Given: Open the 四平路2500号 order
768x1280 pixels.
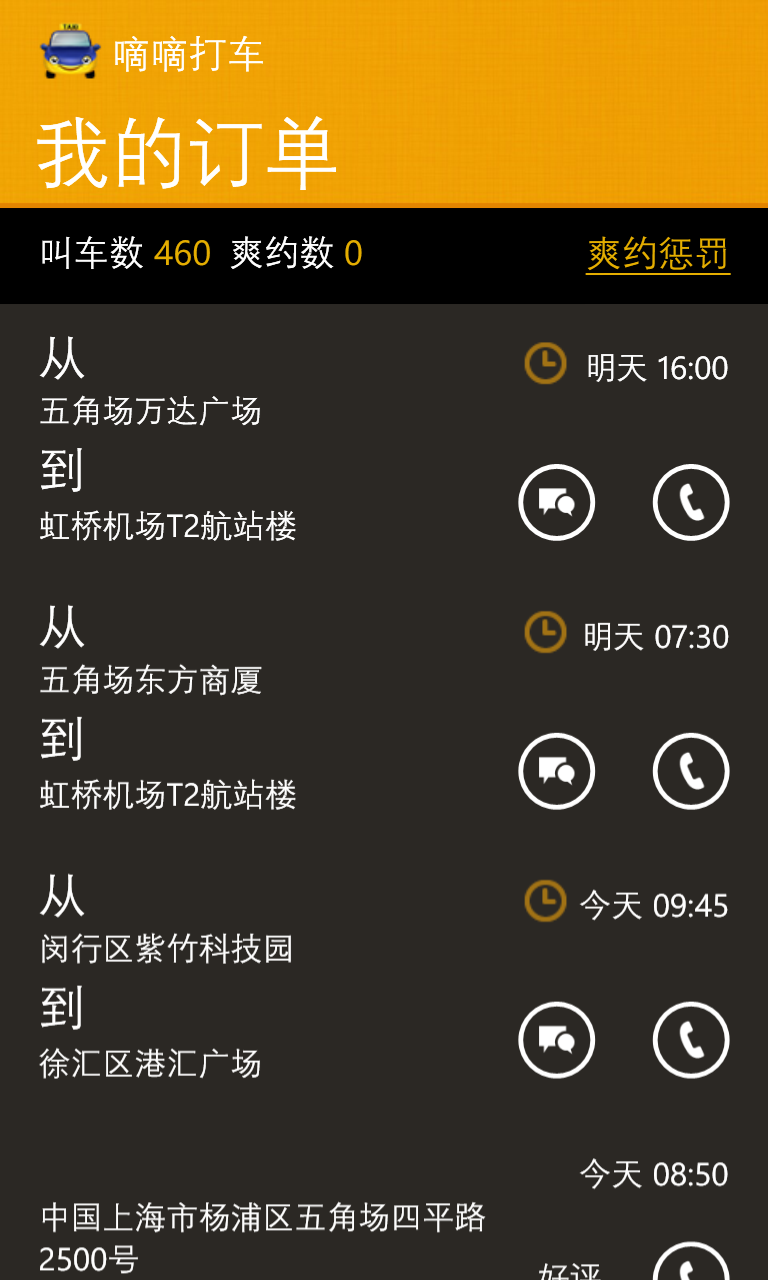Looking at the screenshot, I should coord(262,1235).
